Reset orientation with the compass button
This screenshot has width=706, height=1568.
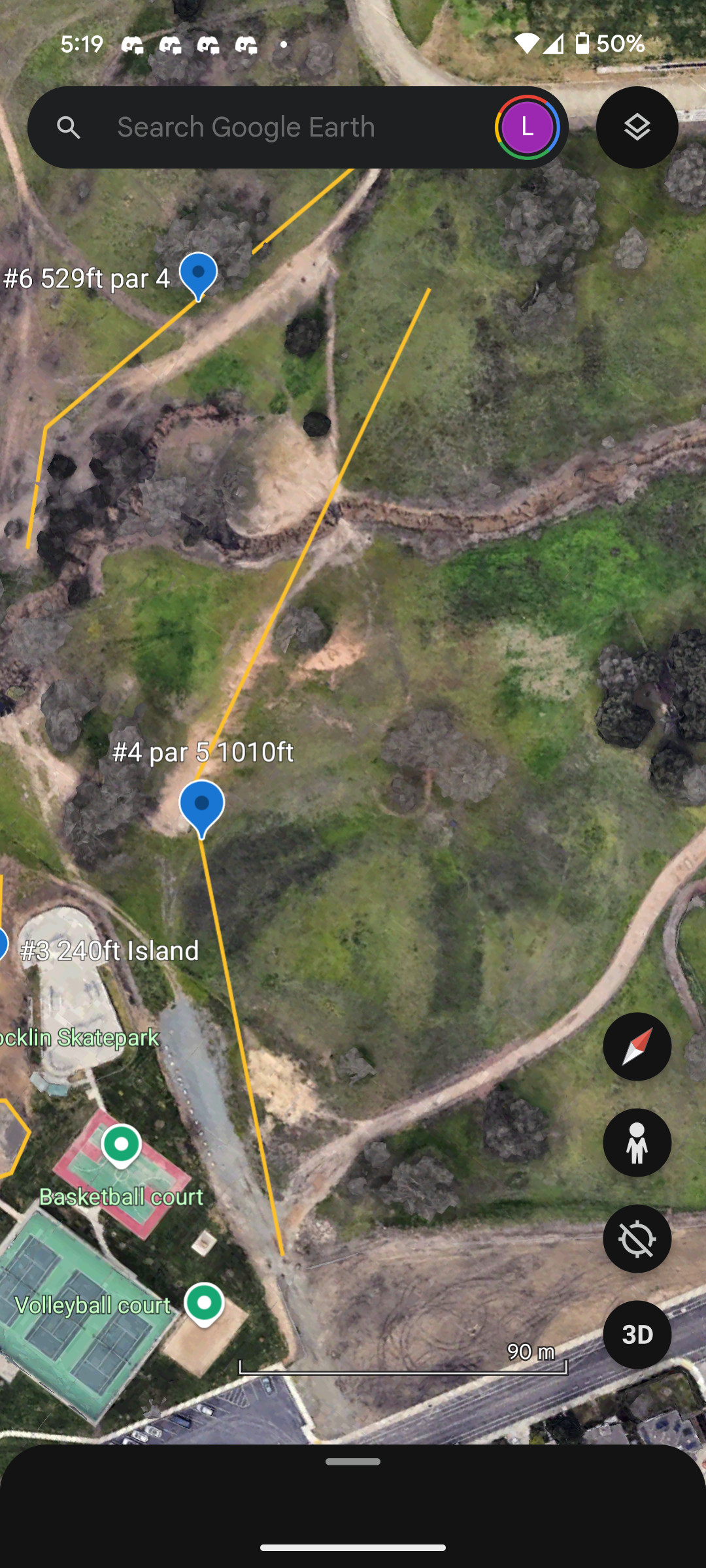click(x=637, y=1047)
